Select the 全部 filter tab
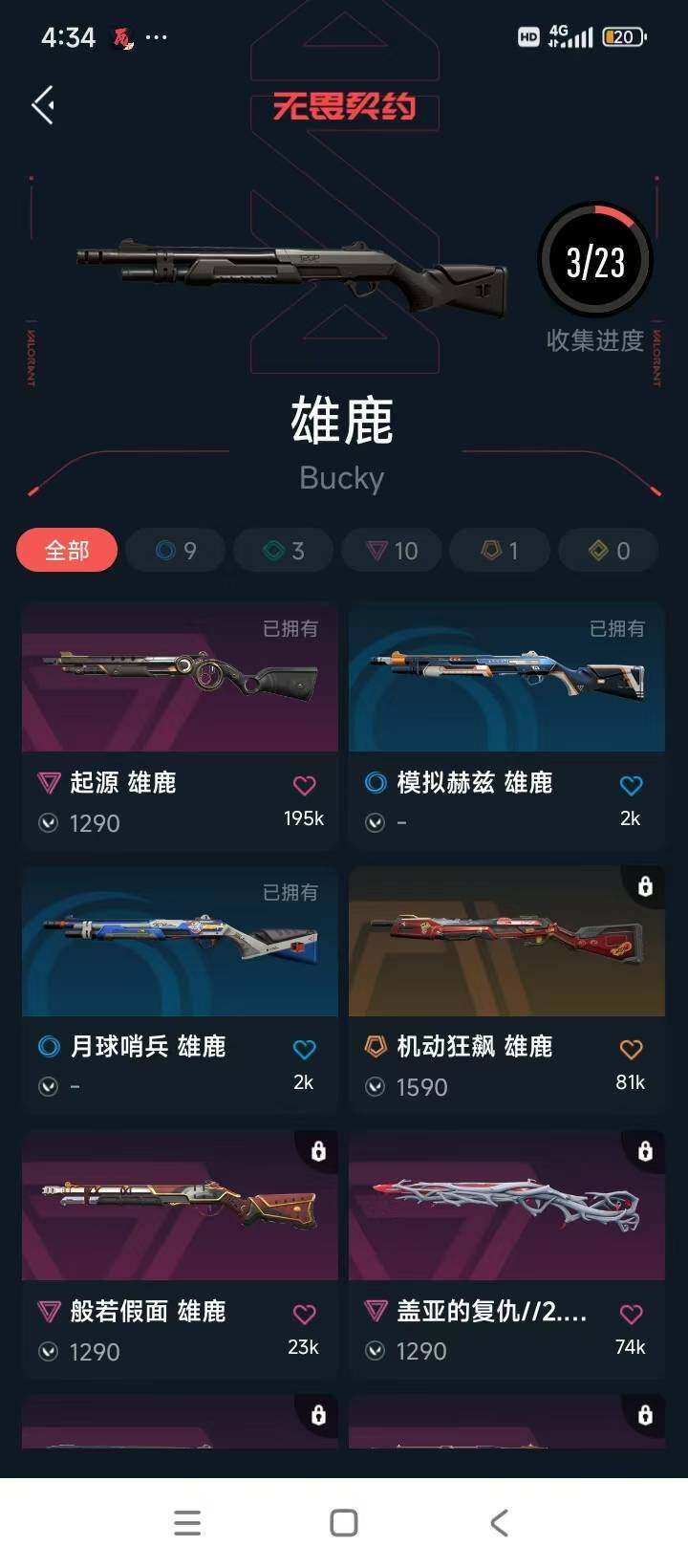Screen dimensions: 688x1568 click(x=66, y=551)
